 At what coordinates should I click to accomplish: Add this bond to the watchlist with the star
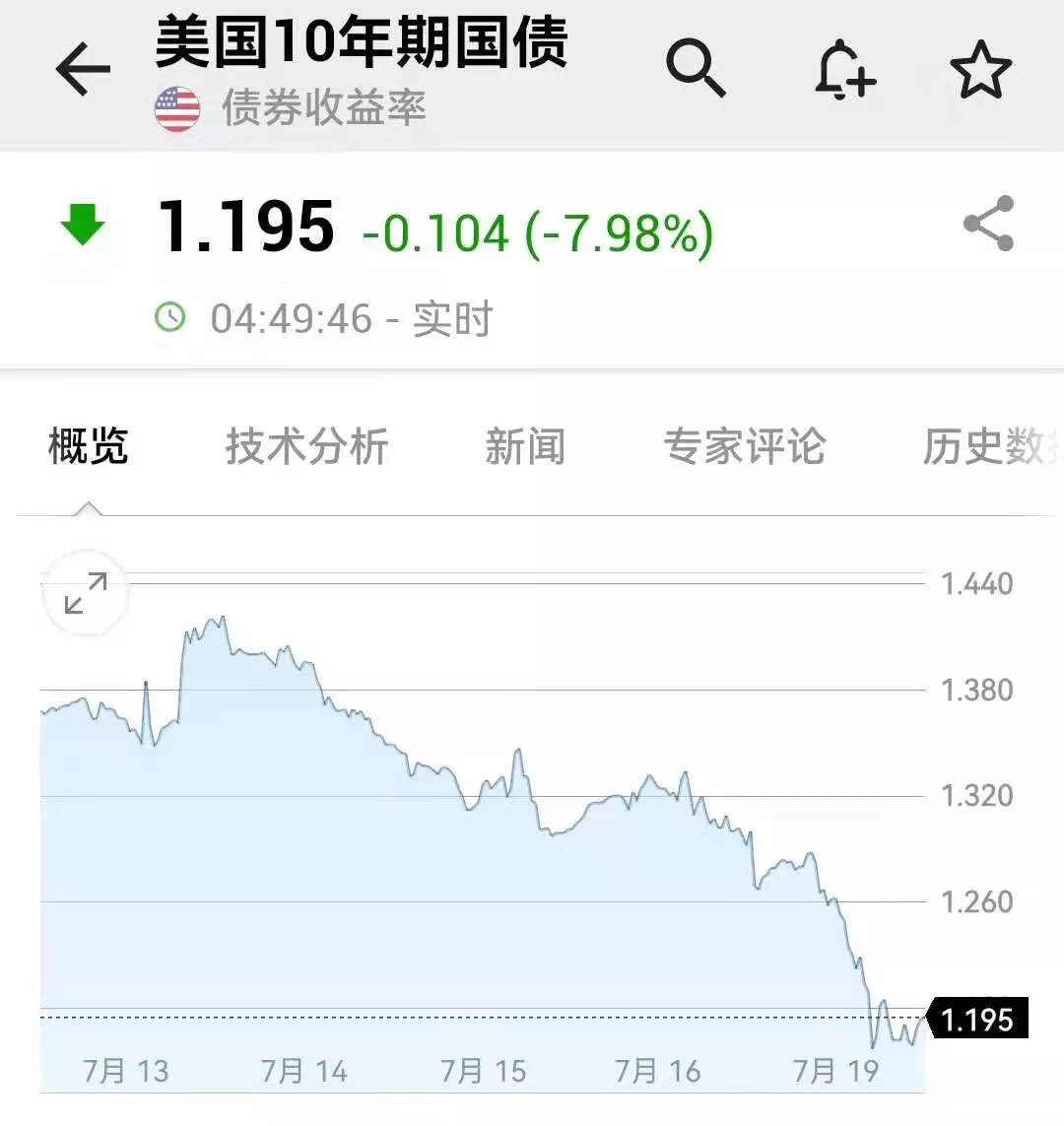pos(980,70)
